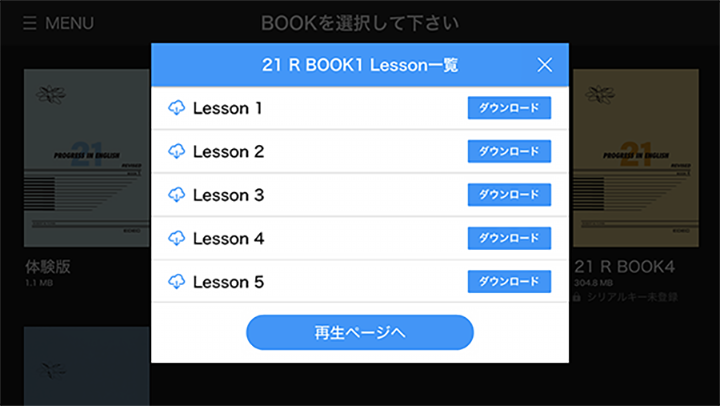
Task: Download Lesson 4
Action: [509, 238]
